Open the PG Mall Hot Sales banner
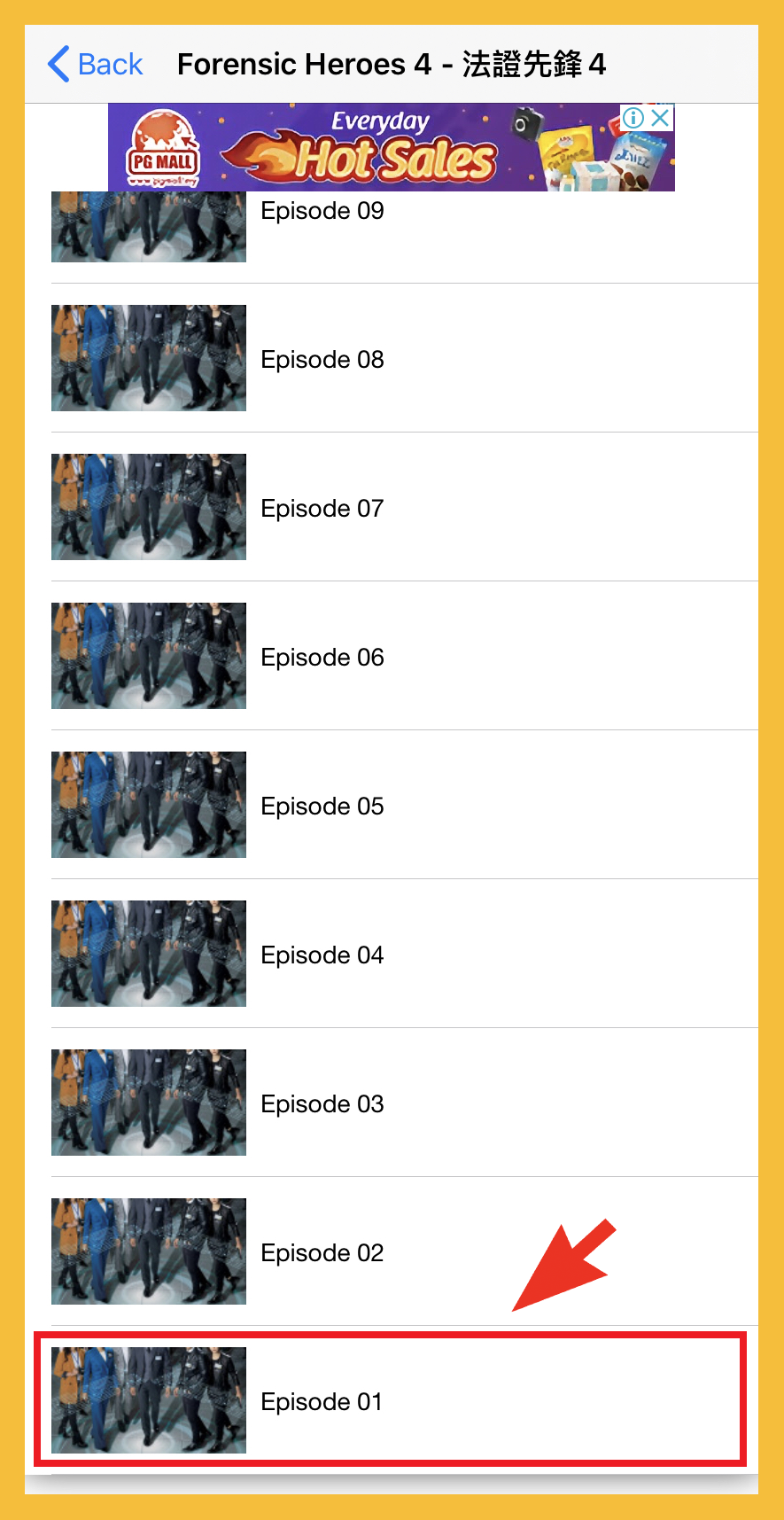The height and width of the screenshot is (1520, 784). pyautogui.click(x=372, y=149)
